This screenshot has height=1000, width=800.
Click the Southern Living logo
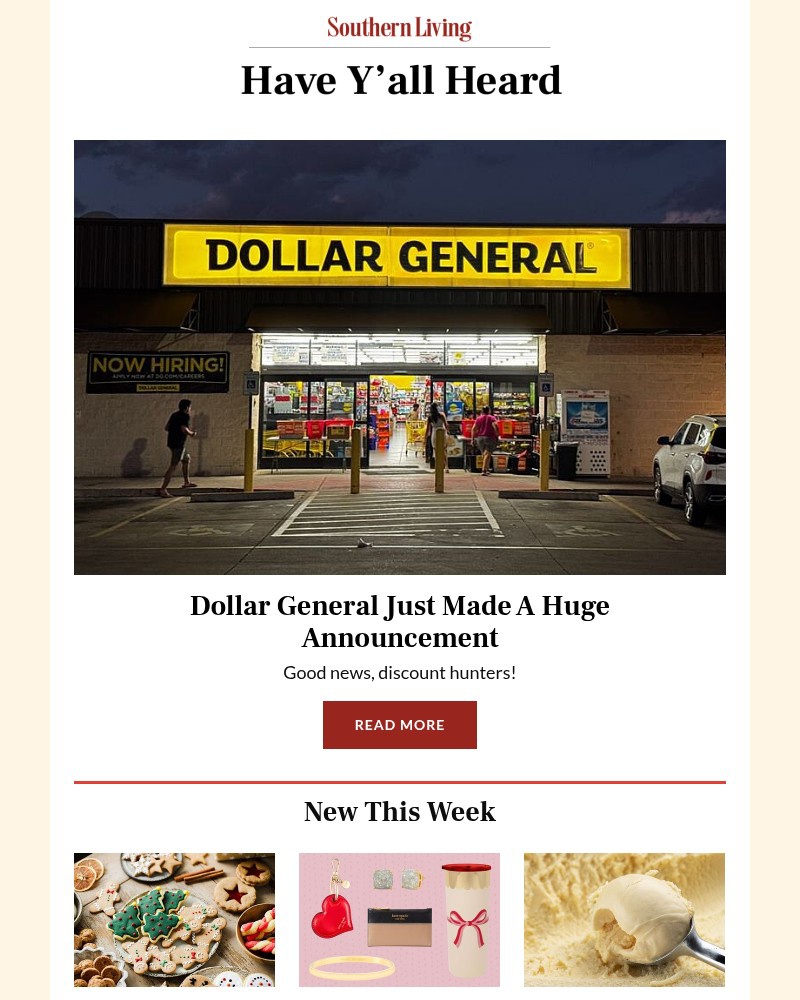click(x=400, y=27)
